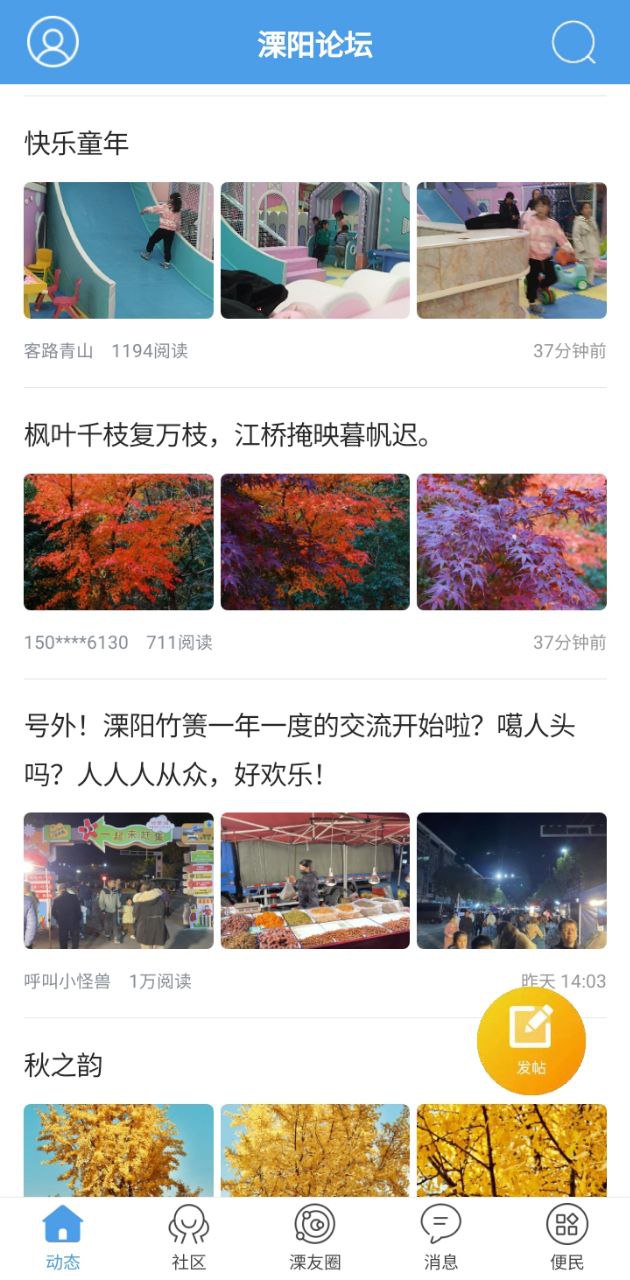View first photo of 快乐童年 post

pyautogui.click(x=118, y=250)
